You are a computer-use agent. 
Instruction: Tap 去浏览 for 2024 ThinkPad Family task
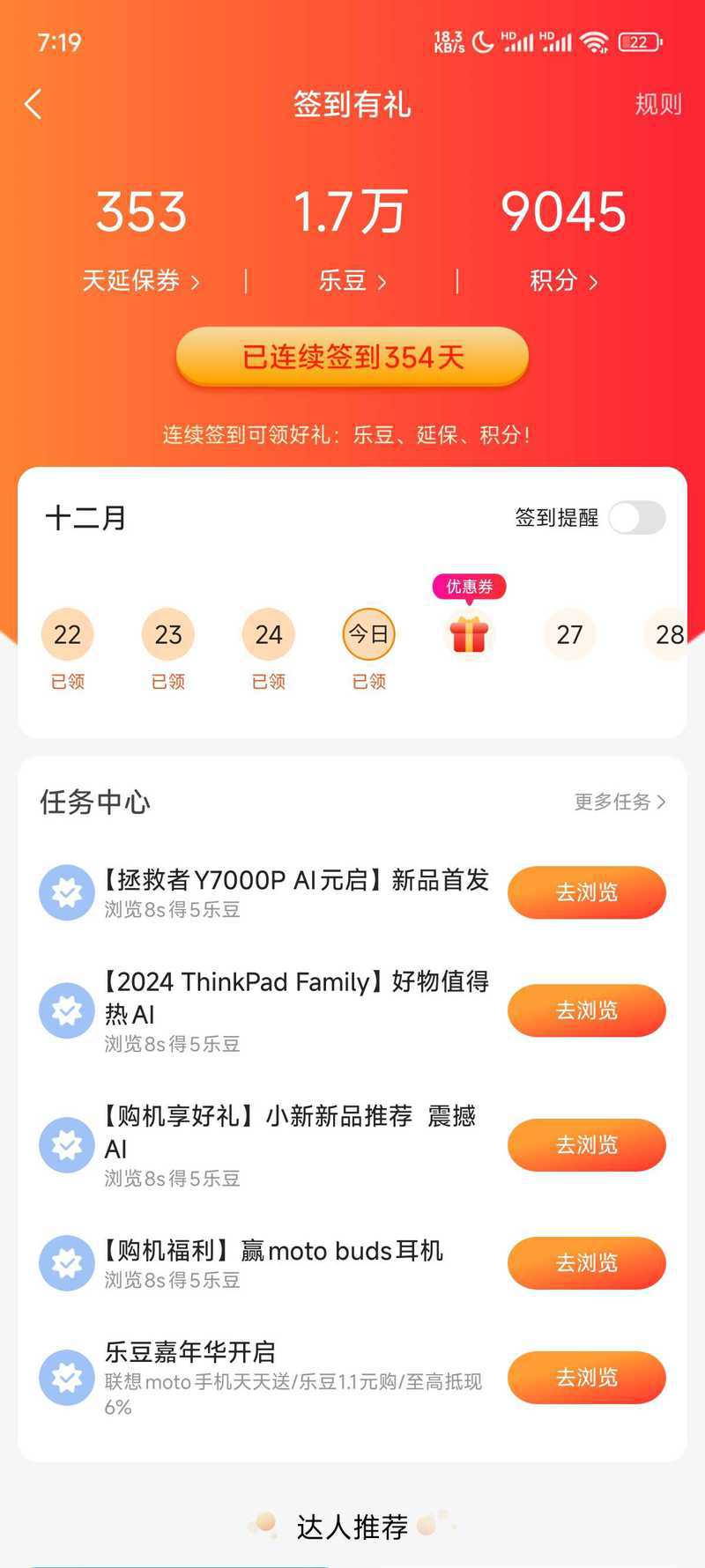coord(587,1010)
